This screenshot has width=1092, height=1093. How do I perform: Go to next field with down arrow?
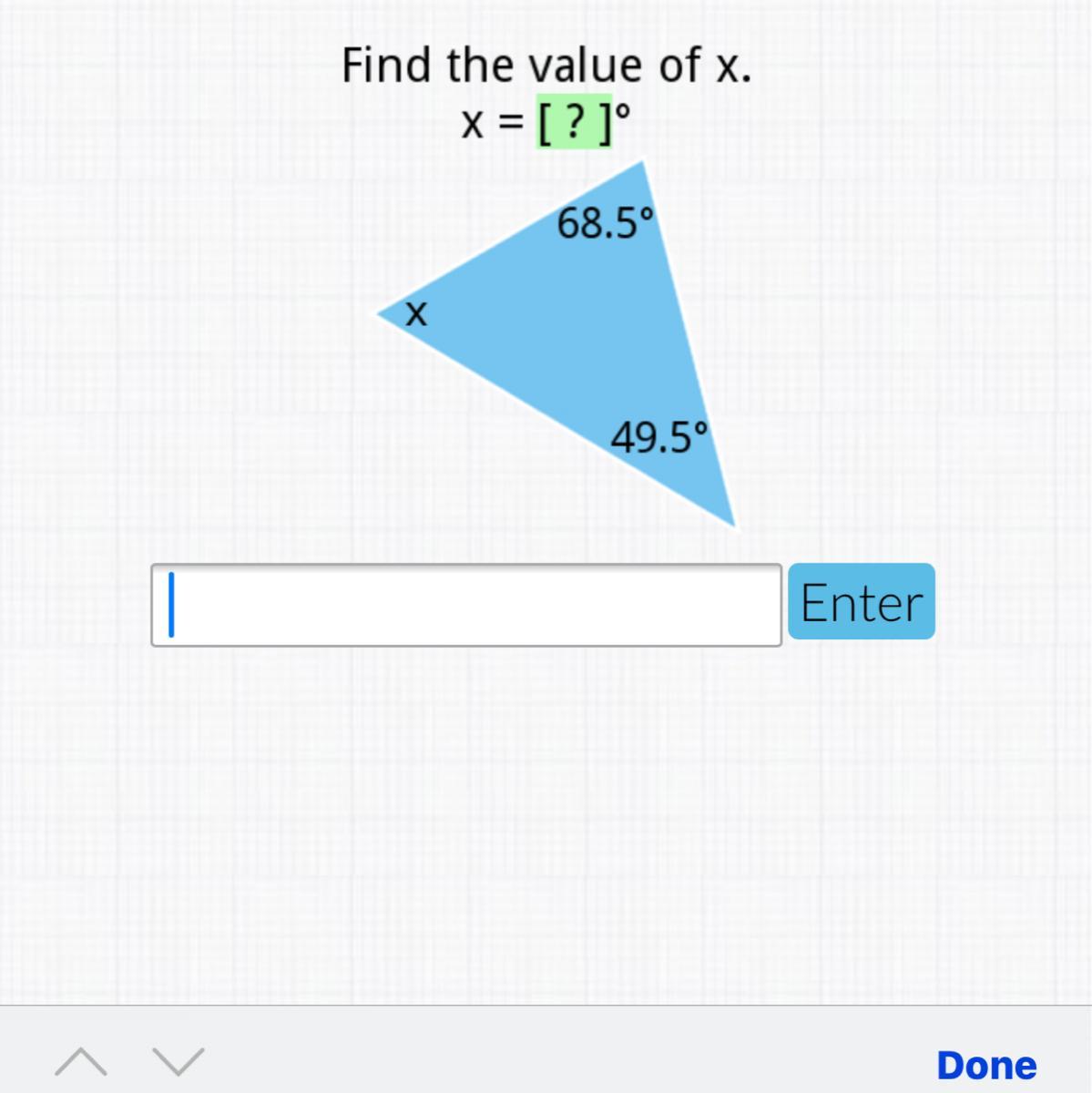(x=179, y=1061)
